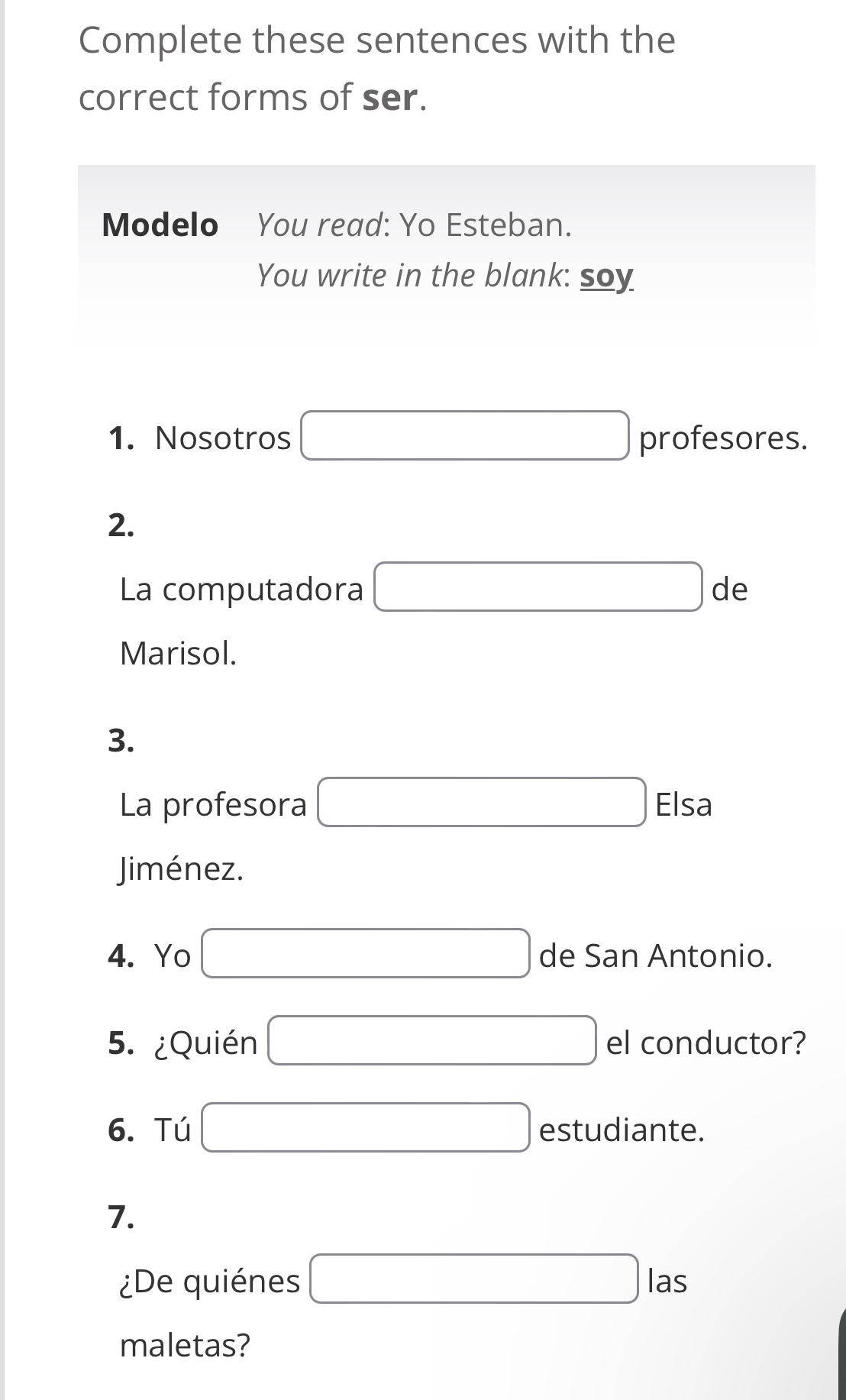
Task: Focus the blank after La profesora
Action: pyautogui.click(x=482, y=802)
